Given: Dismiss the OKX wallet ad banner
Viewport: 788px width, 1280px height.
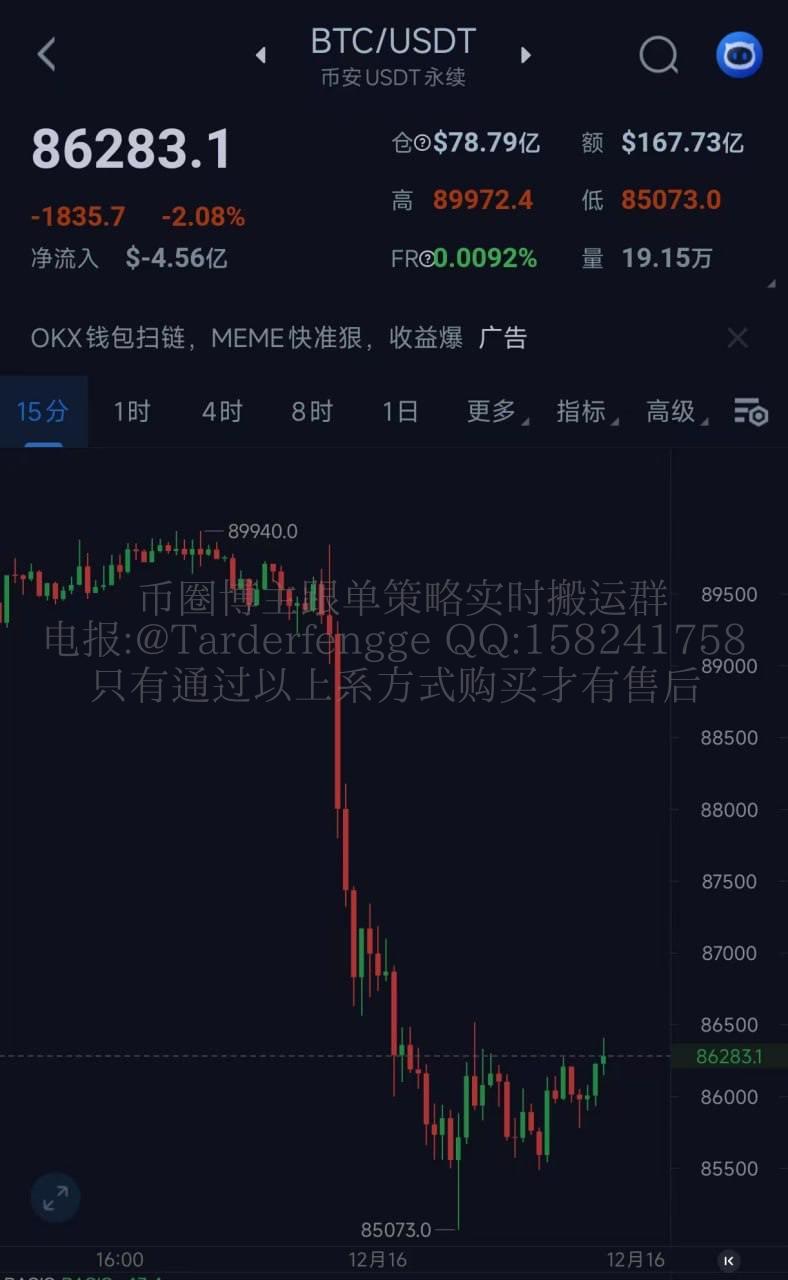Looking at the screenshot, I should (x=737, y=338).
